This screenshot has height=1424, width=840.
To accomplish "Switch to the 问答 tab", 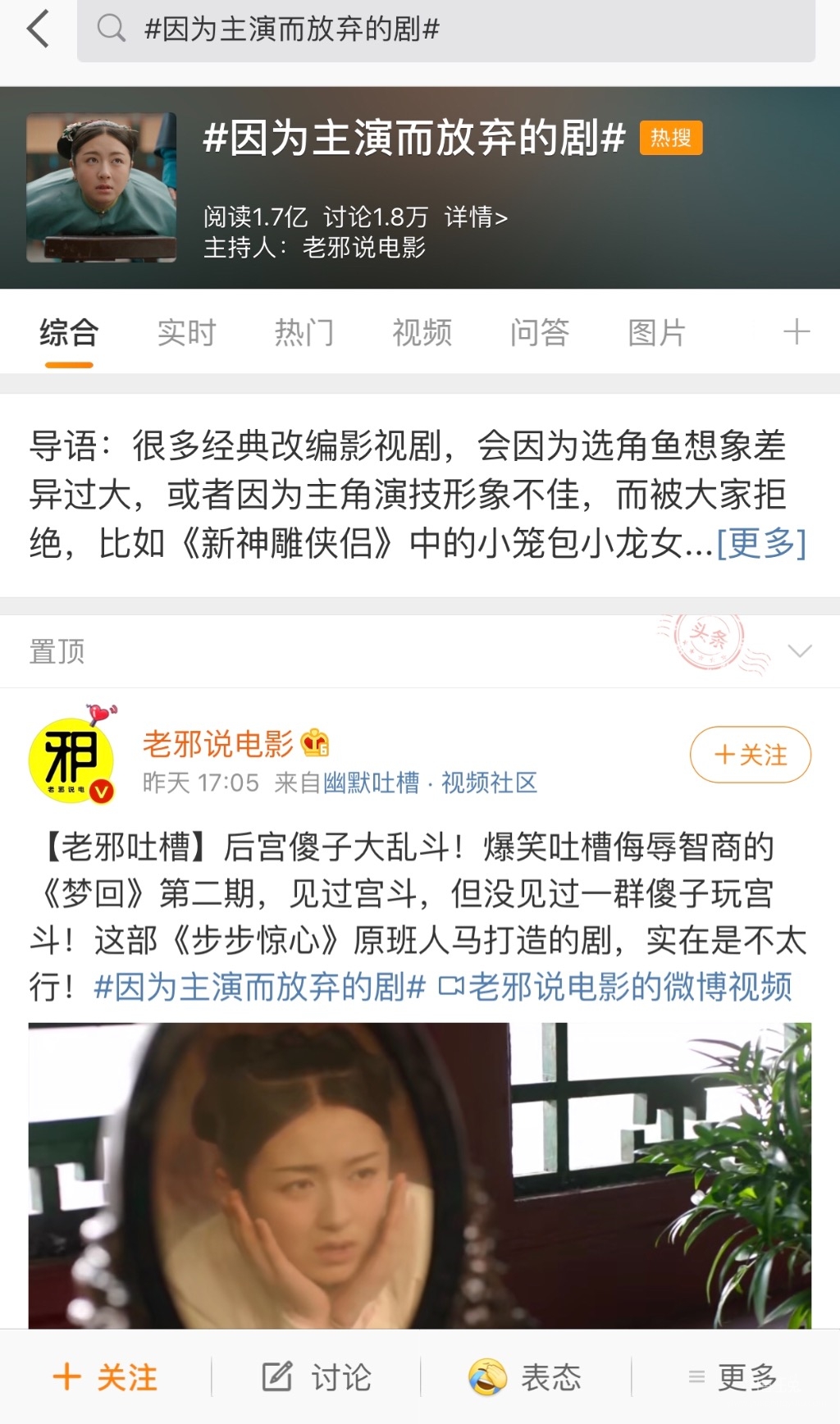I will pyautogui.click(x=540, y=333).
